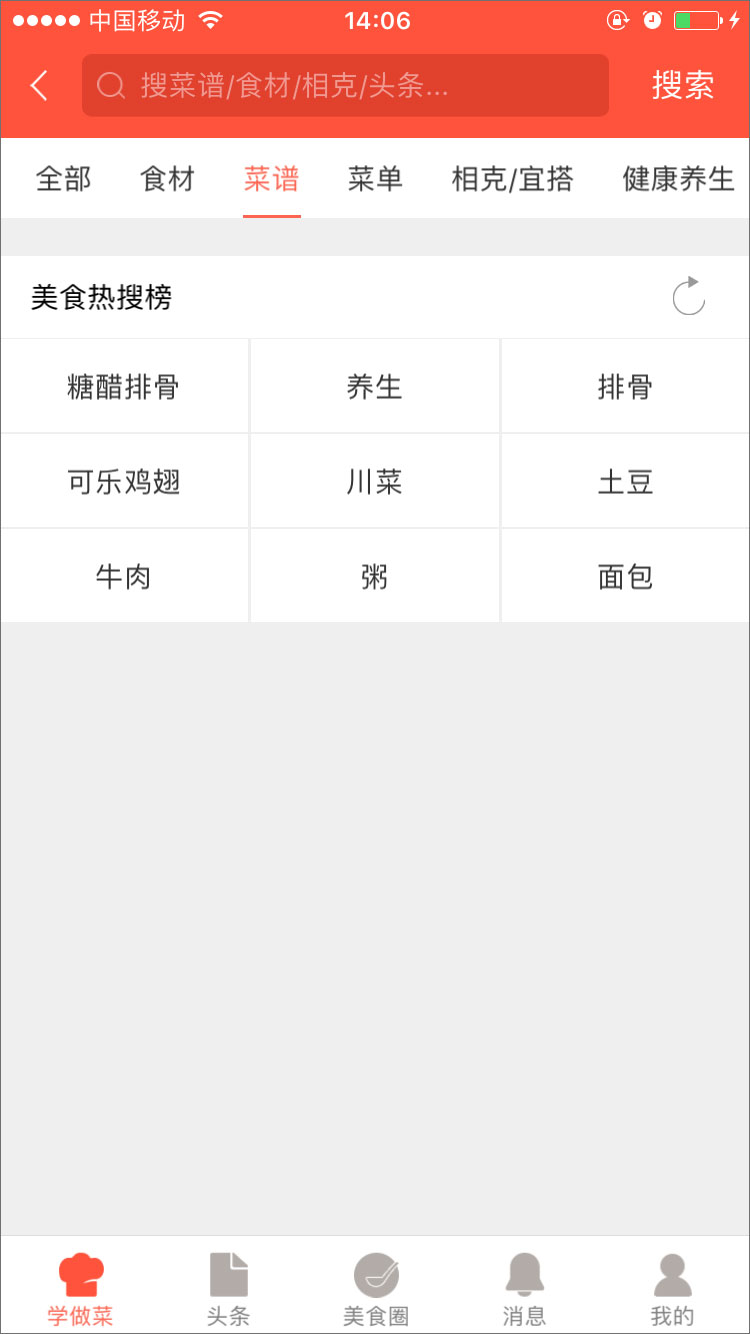Open the 头条 news feed icon
Viewport: 750px width, 1334px height.
[228, 1285]
